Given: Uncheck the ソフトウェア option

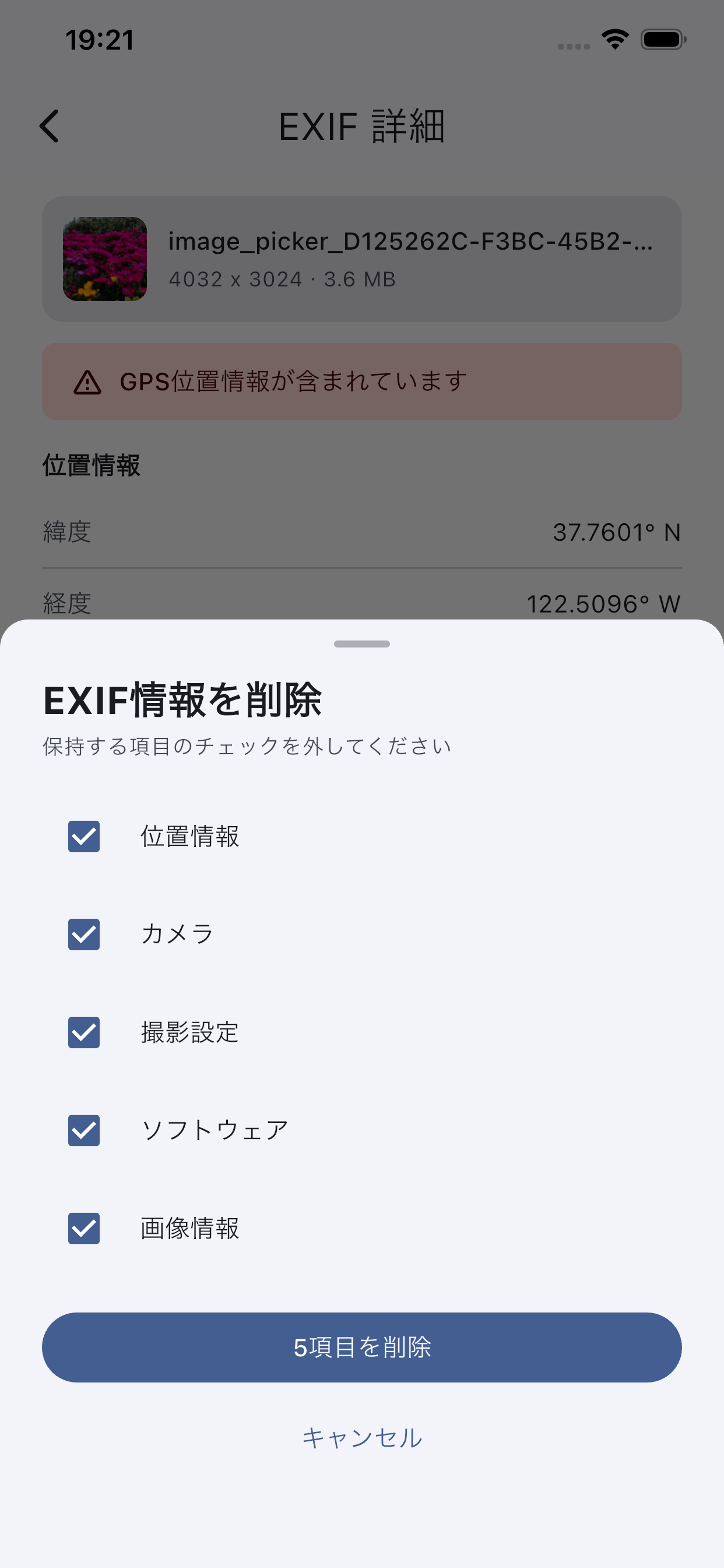Looking at the screenshot, I should pos(84,1131).
